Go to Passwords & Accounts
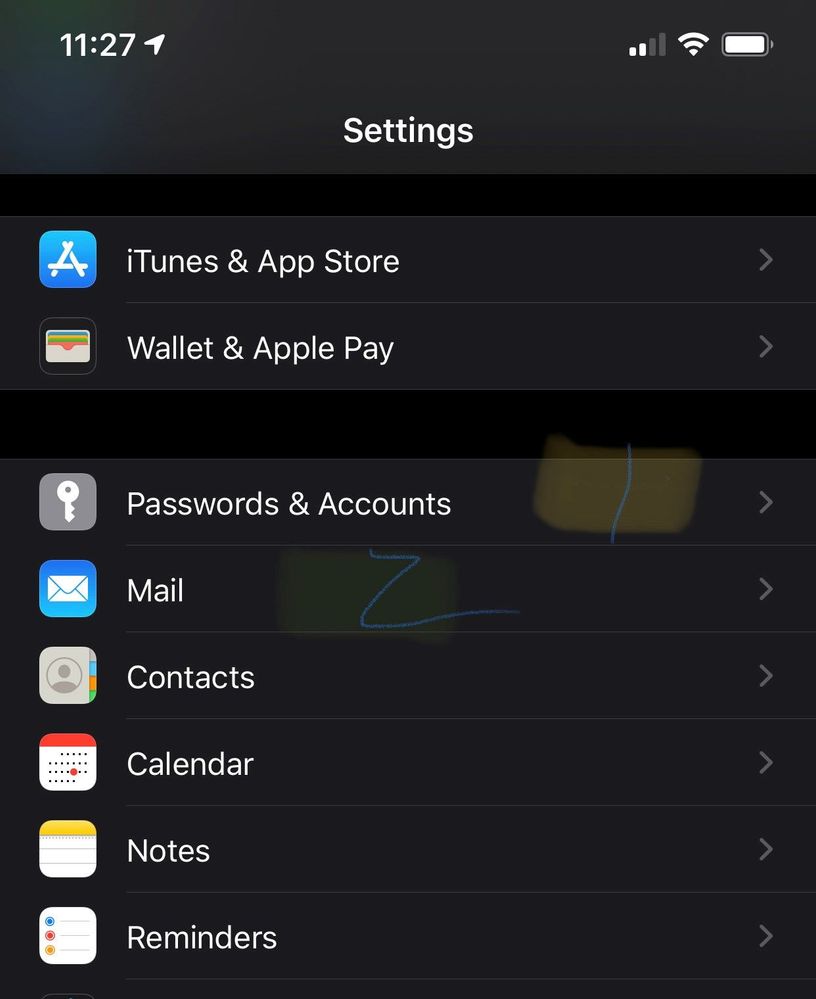The image size is (816, 999). [288, 503]
